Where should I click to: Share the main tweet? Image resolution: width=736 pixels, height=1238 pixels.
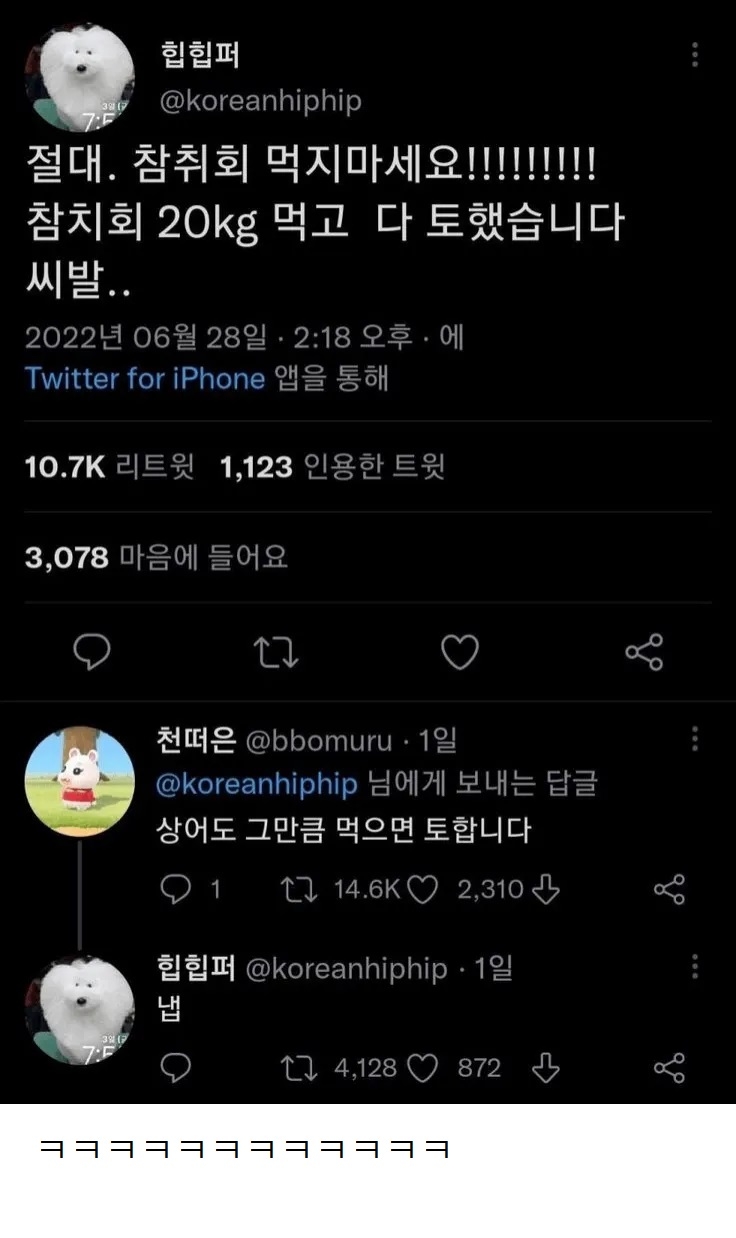(643, 653)
